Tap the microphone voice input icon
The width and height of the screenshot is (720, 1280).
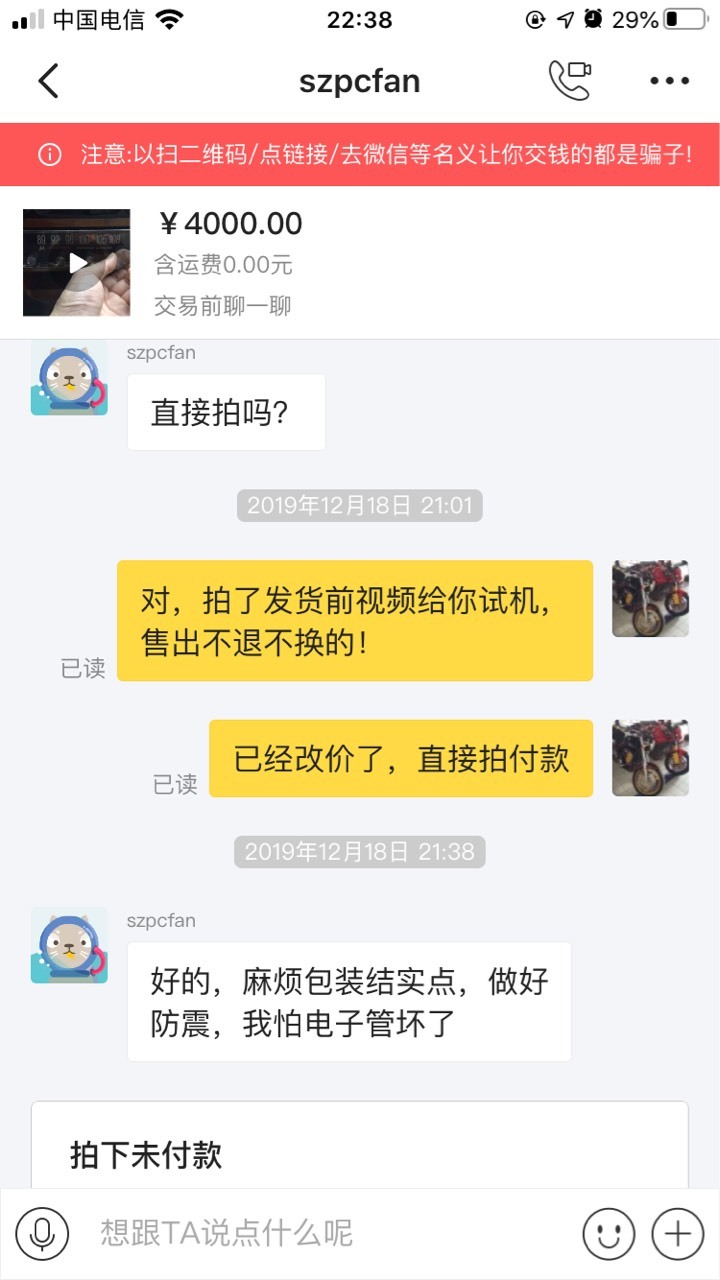pyautogui.click(x=42, y=1234)
